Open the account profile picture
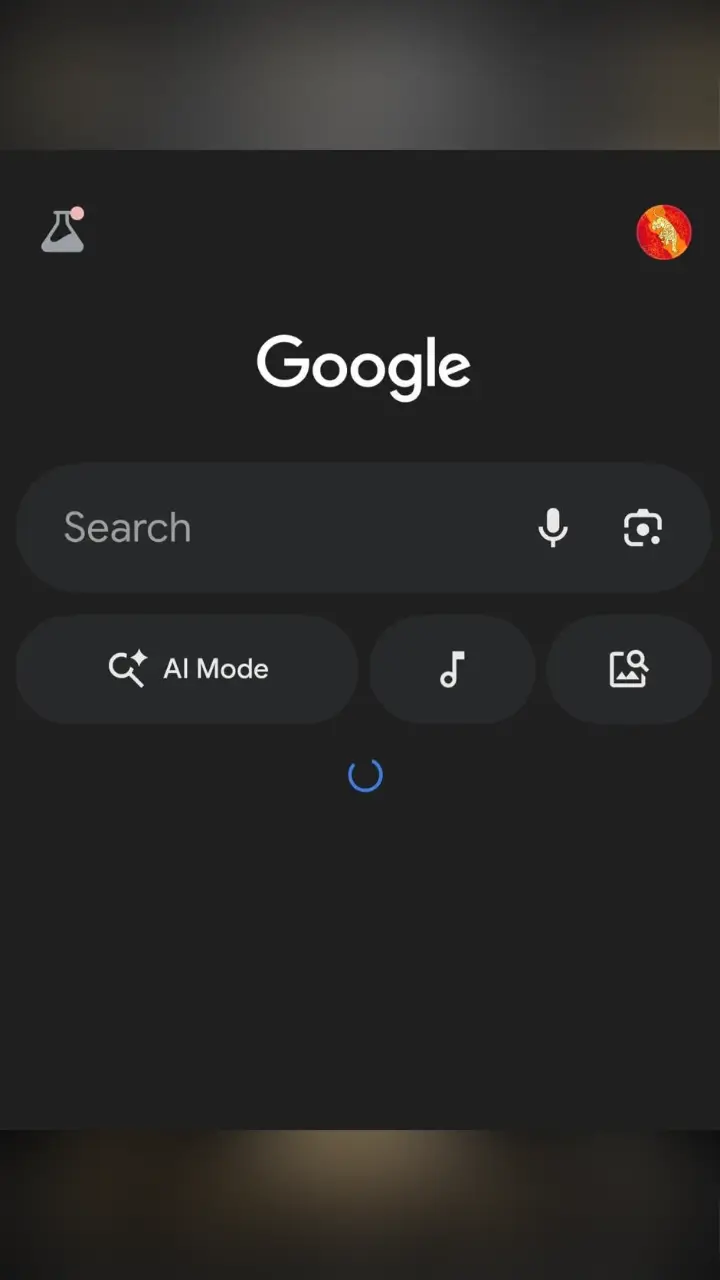Screen dimensions: 720x1280 664,232
